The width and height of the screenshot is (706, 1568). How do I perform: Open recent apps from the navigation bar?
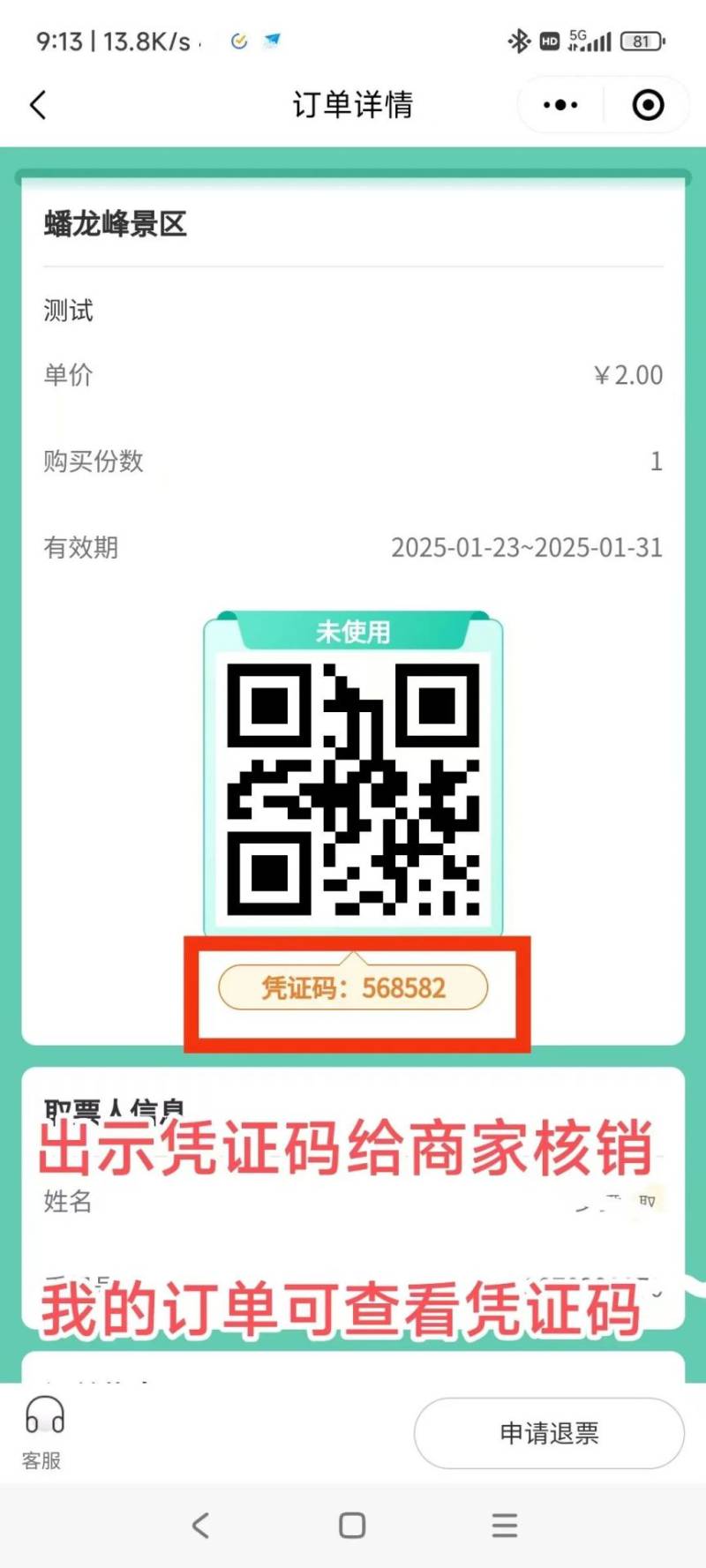tap(505, 1525)
